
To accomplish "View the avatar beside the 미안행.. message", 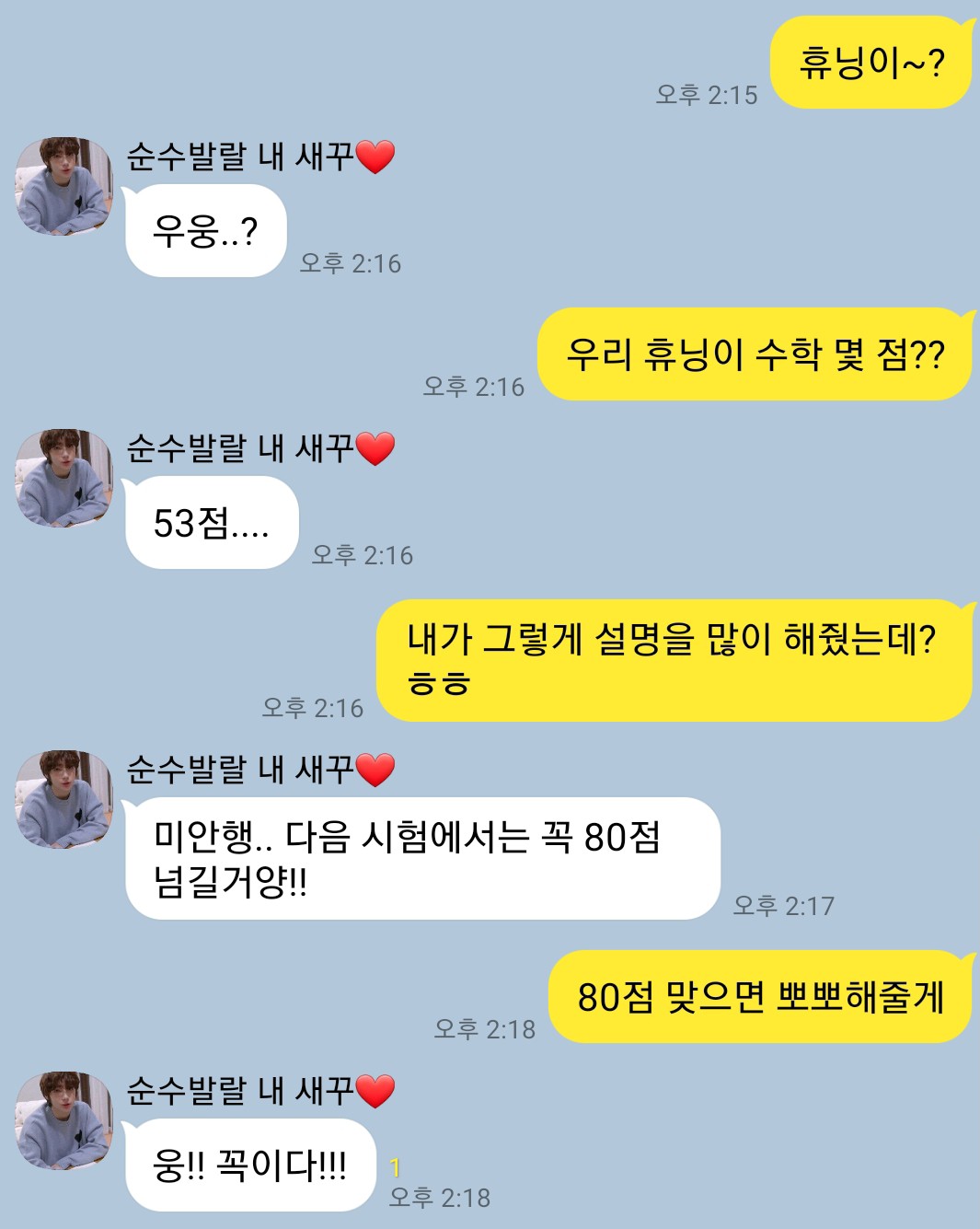I will pos(63,800).
